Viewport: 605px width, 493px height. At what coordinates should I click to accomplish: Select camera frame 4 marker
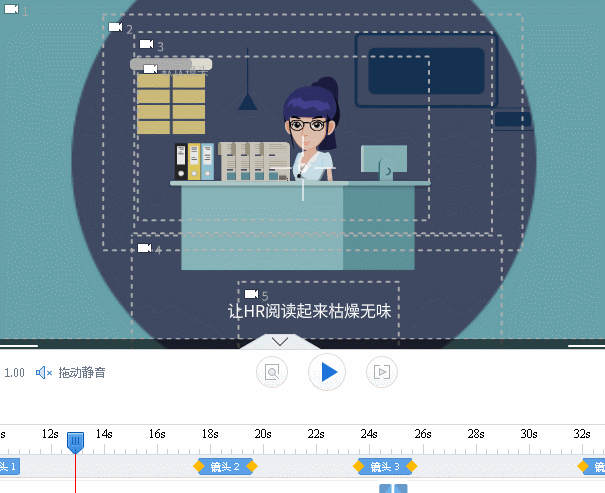click(144, 247)
